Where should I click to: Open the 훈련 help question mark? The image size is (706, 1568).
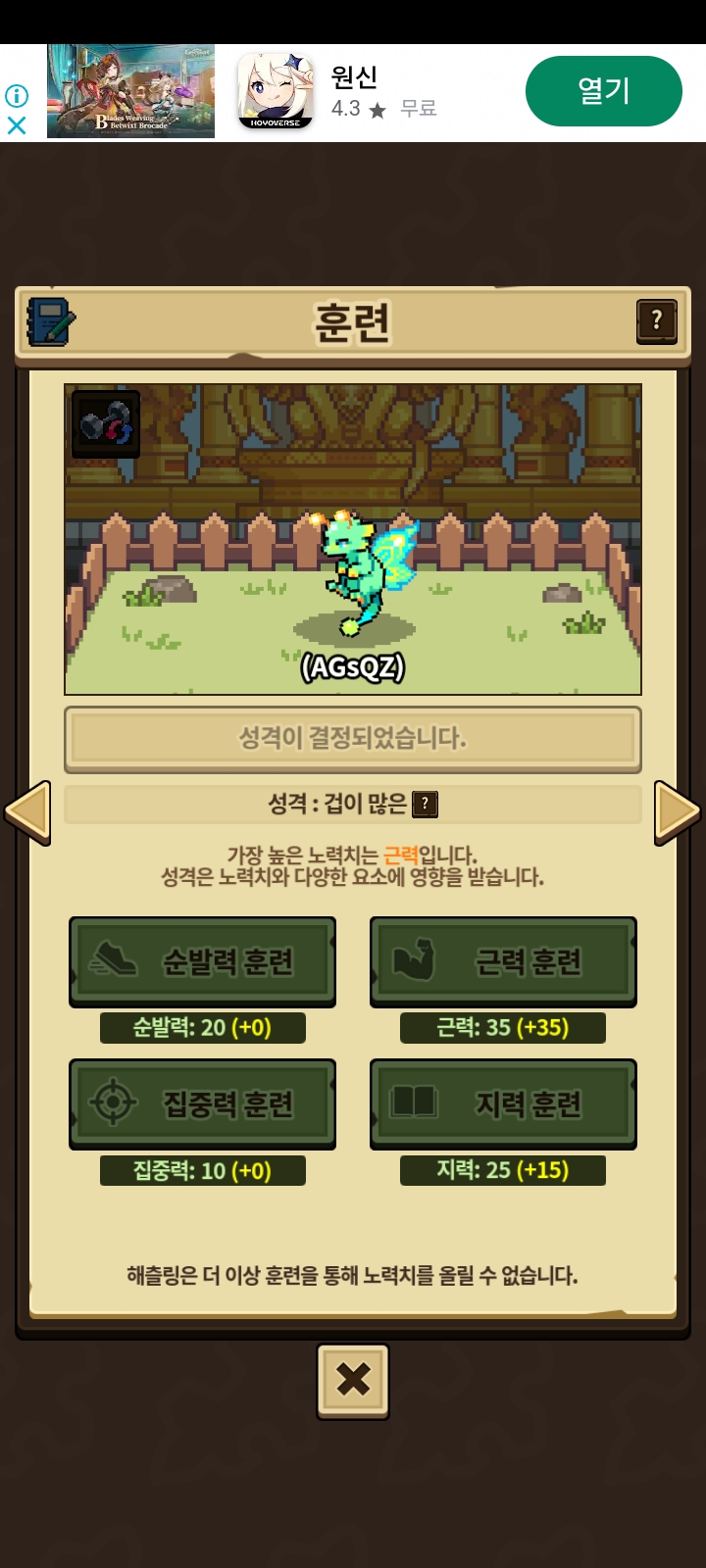[656, 320]
